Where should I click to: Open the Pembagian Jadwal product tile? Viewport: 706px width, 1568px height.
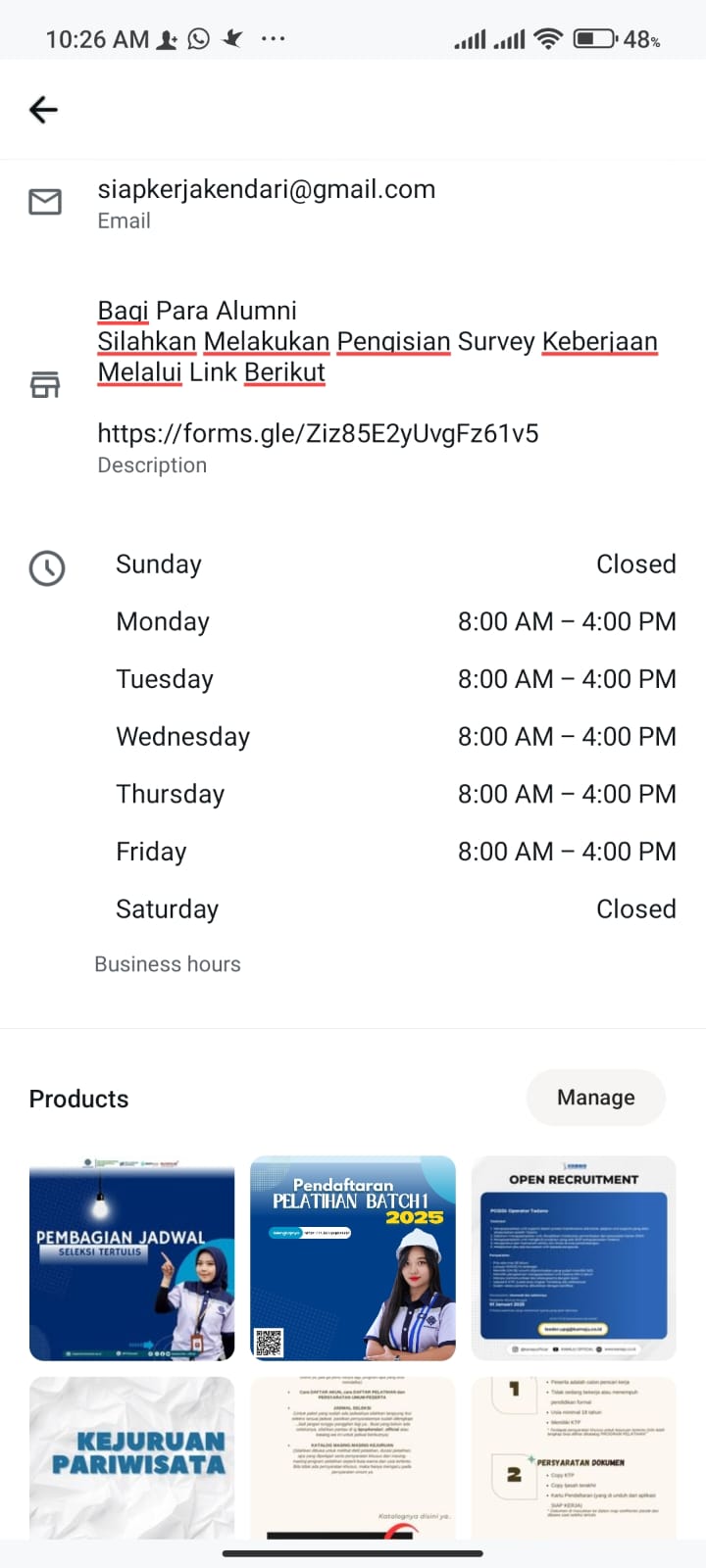[132, 1258]
